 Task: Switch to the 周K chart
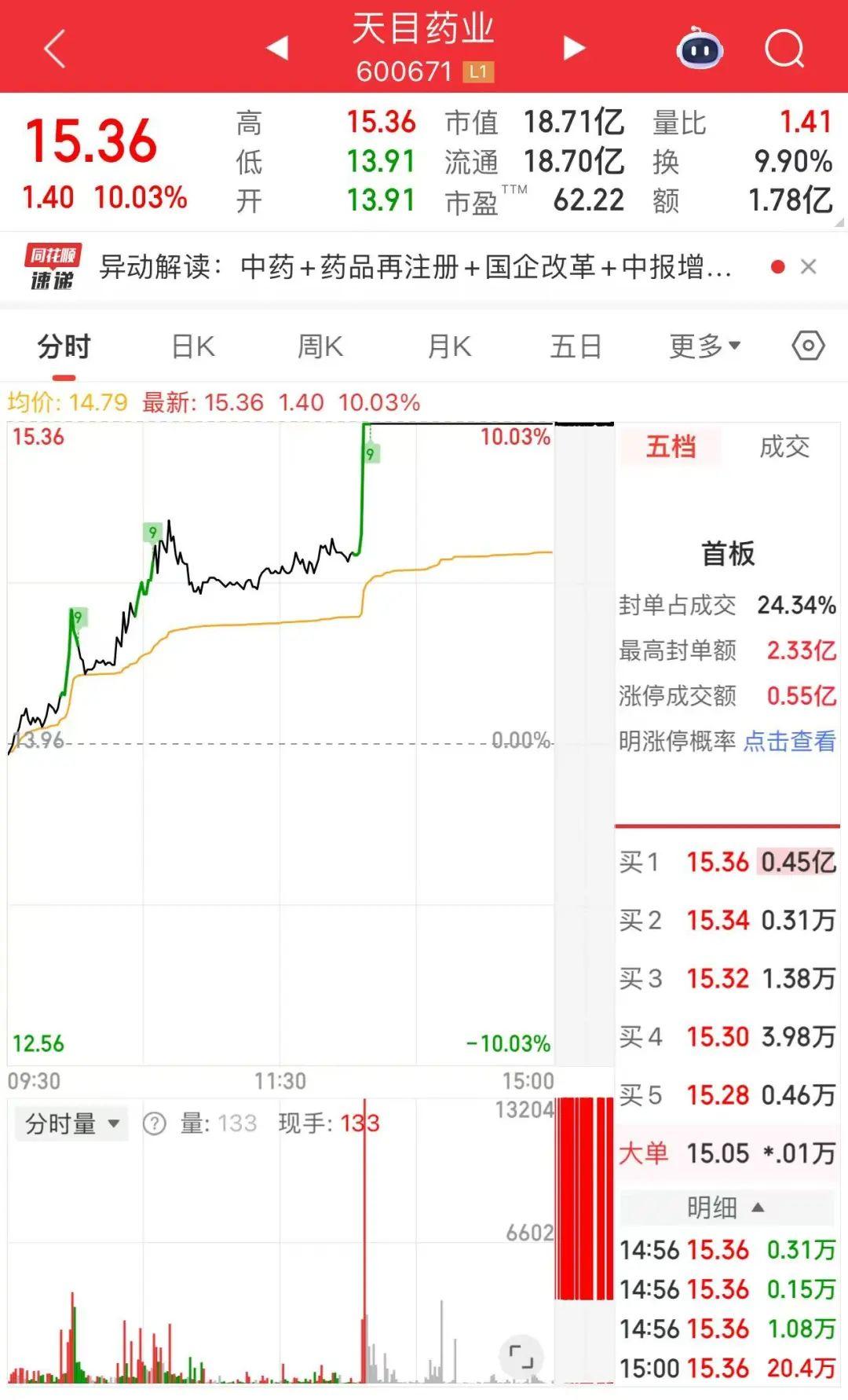pos(320,346)
